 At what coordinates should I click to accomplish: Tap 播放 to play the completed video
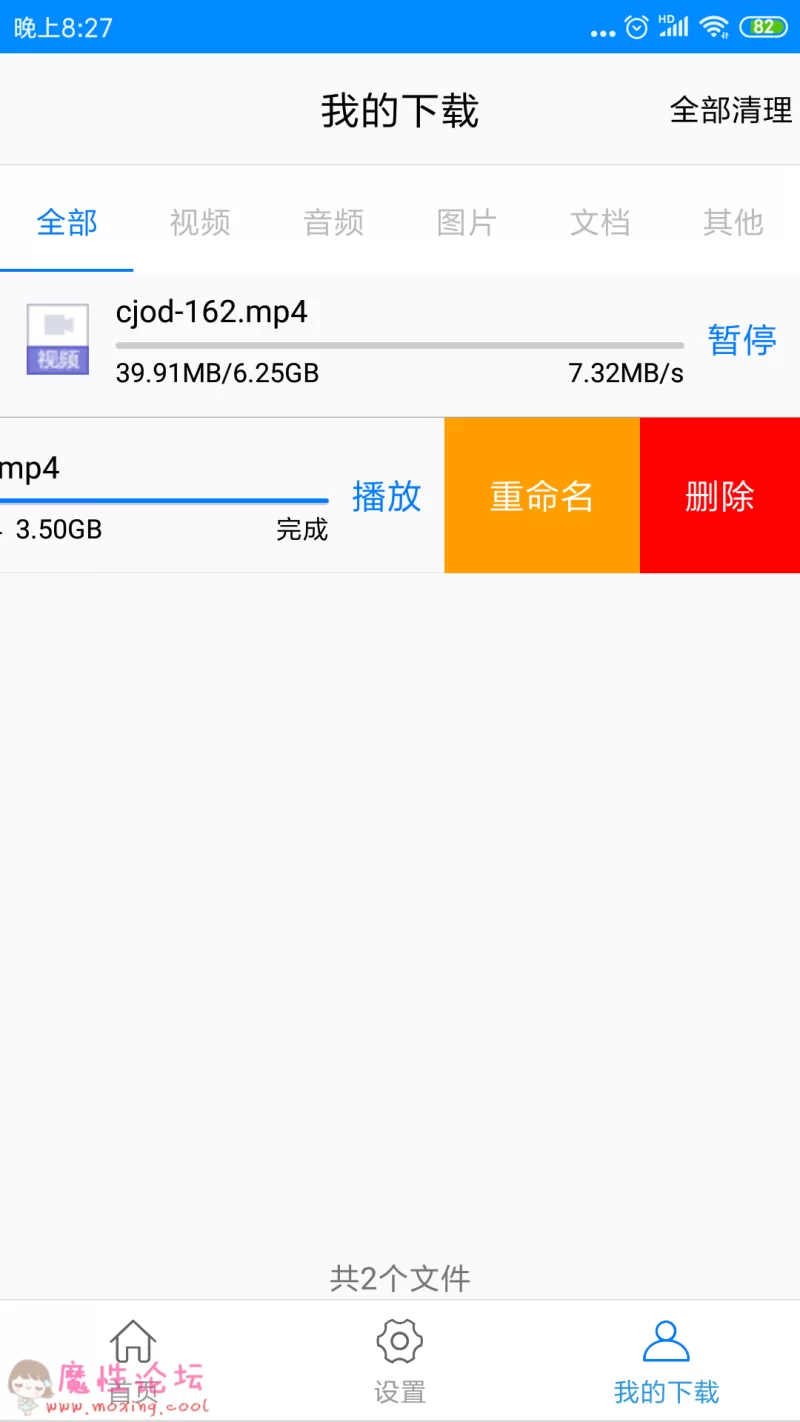tap(387, 496)
